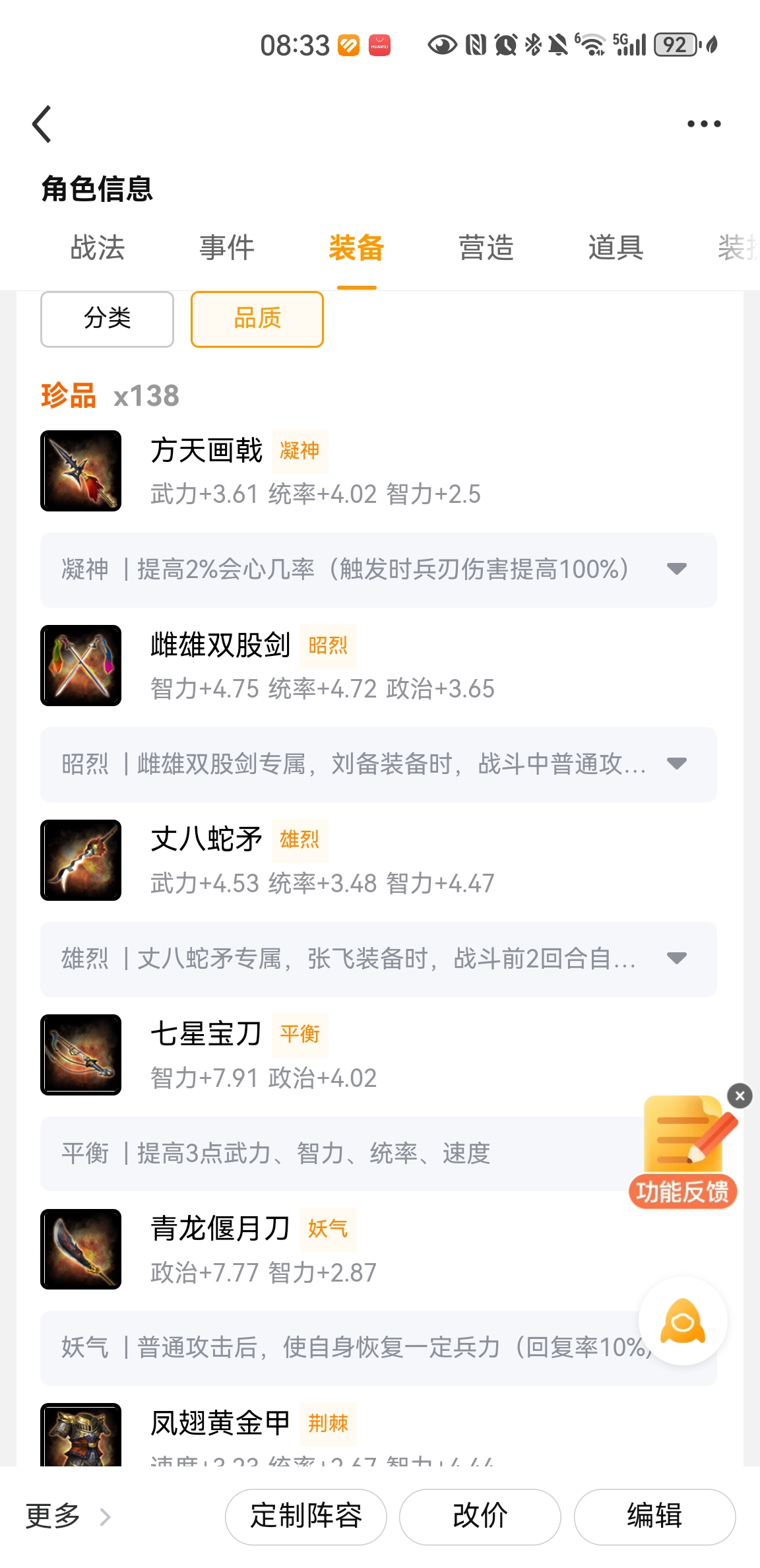Expand the 雄烈 effect description
760x1568 pixels.
tap(677, 958)
